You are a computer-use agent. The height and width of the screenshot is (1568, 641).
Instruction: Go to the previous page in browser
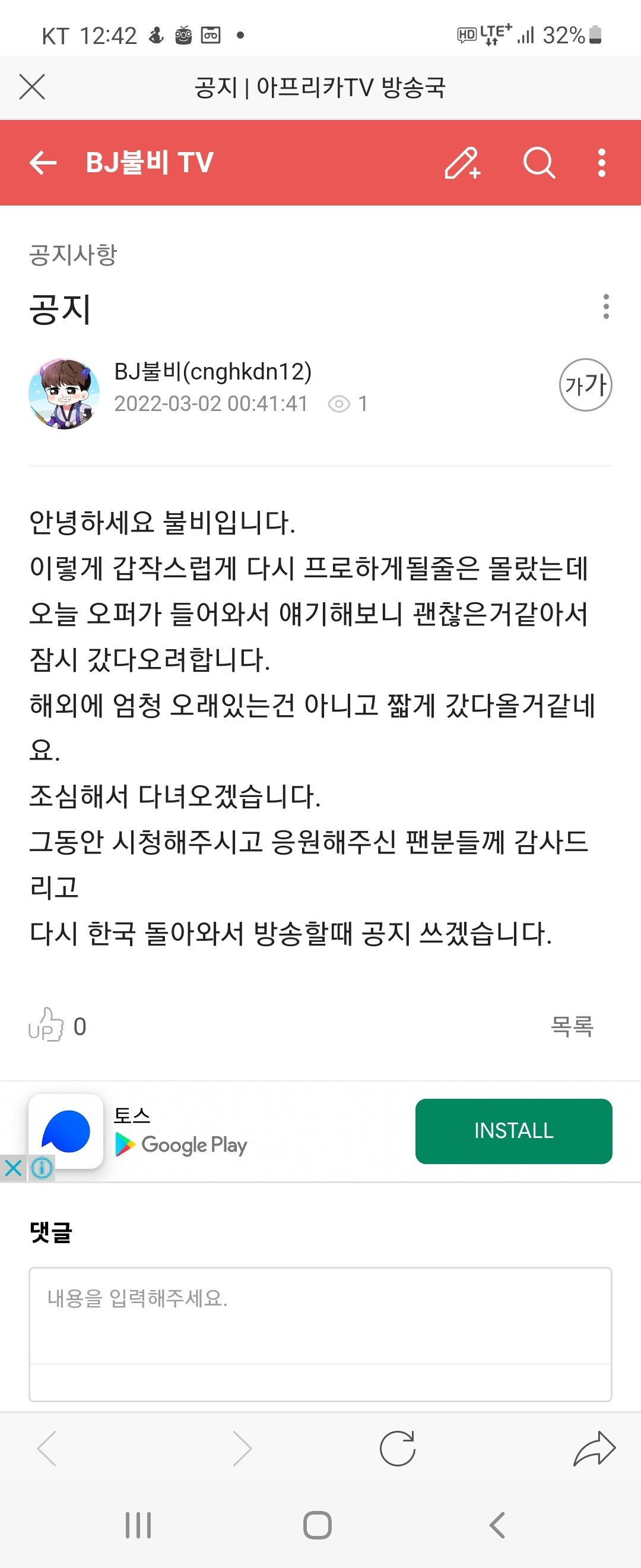click(47, 1448)
